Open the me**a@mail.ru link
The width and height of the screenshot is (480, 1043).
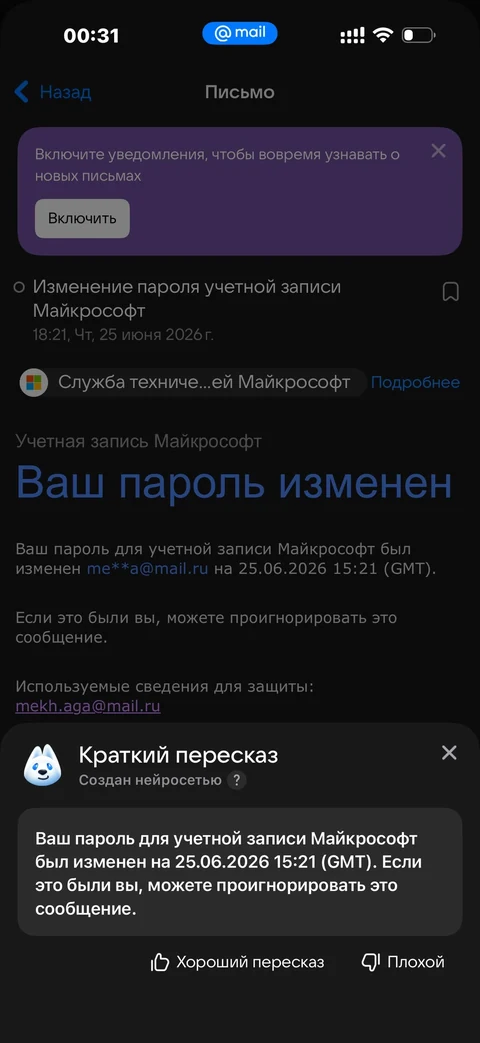point(148,569)
